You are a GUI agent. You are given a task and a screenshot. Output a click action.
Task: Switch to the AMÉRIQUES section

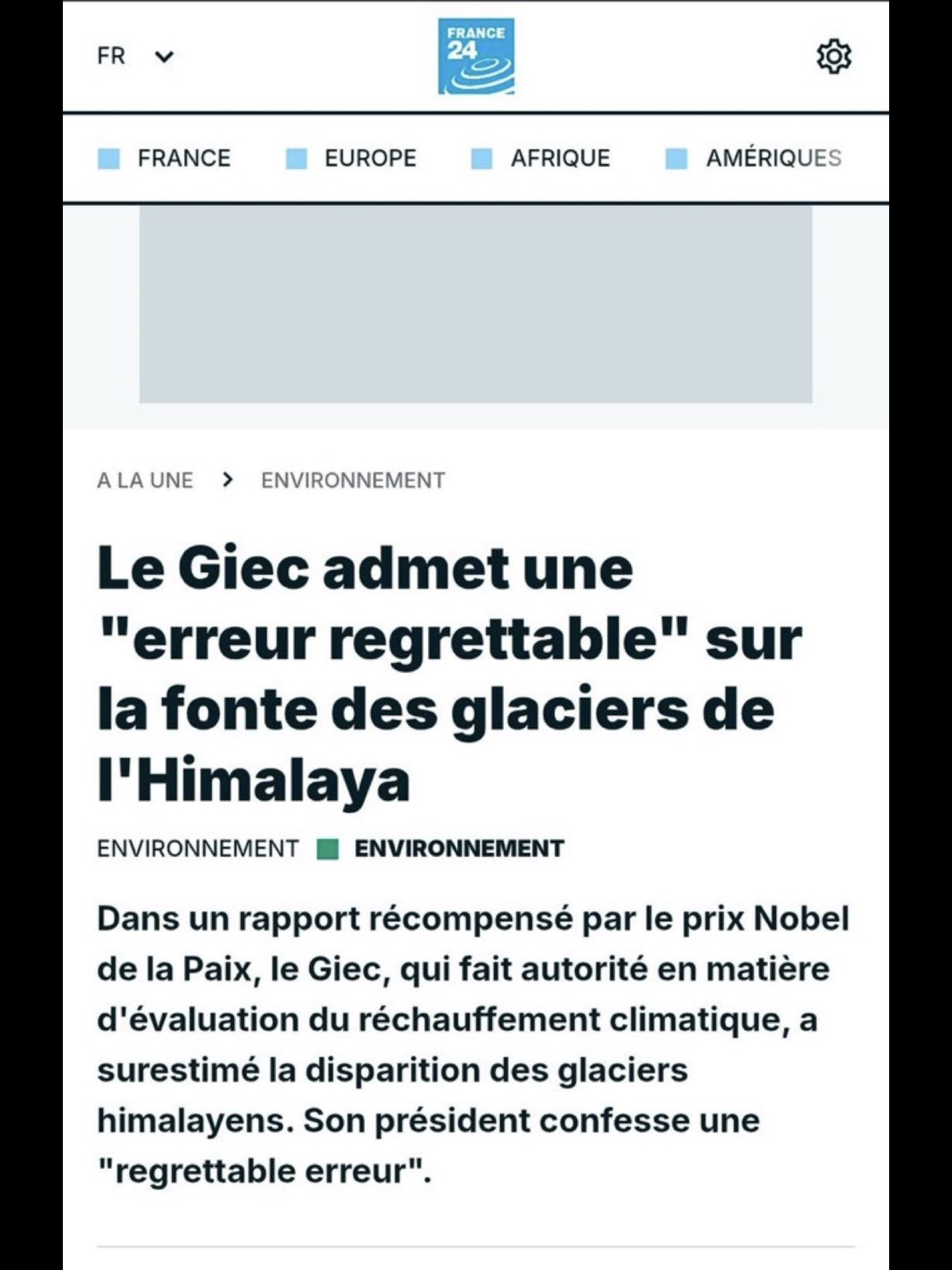pyautogui.click(x=754, y=158)
